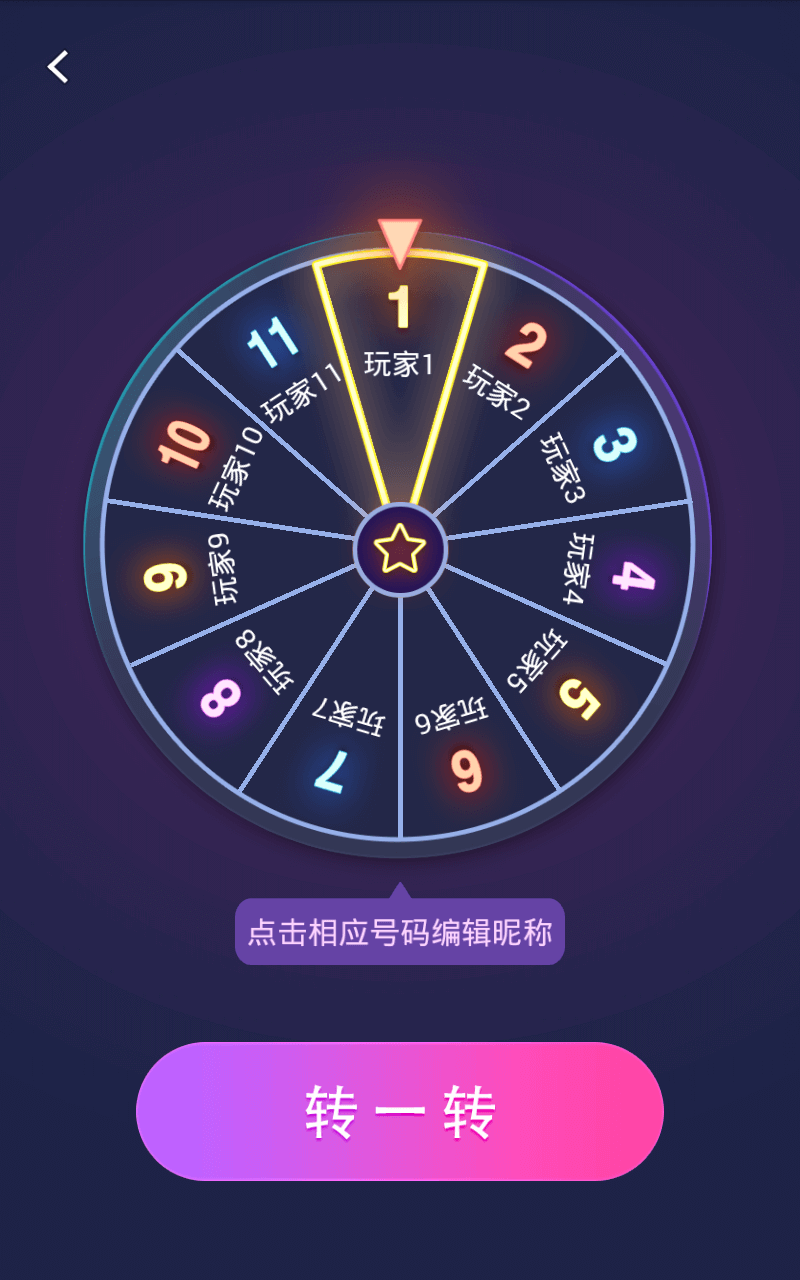Go back with the top-left arrow

[58, 67]
